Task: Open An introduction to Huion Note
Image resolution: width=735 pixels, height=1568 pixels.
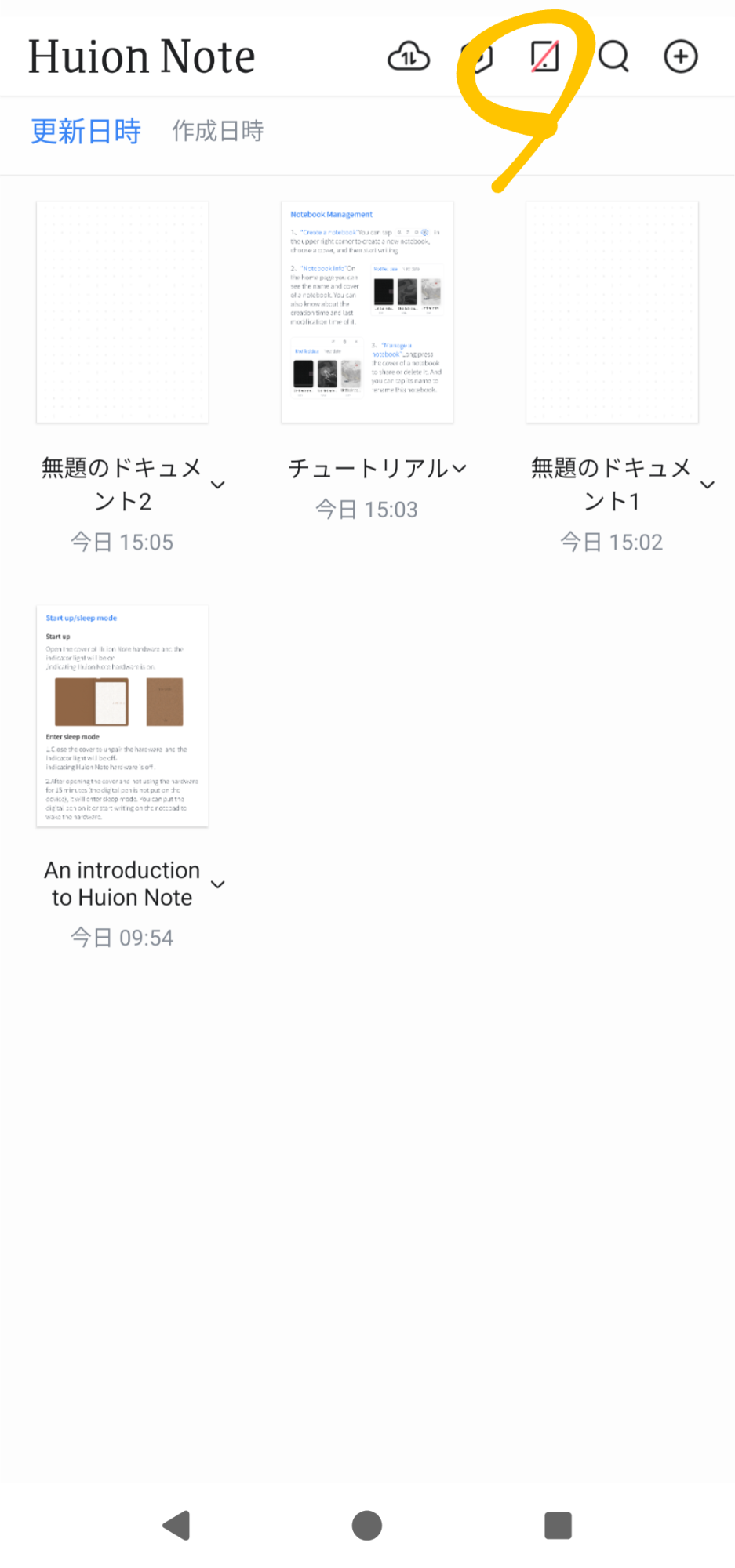Action: [122, 716]
